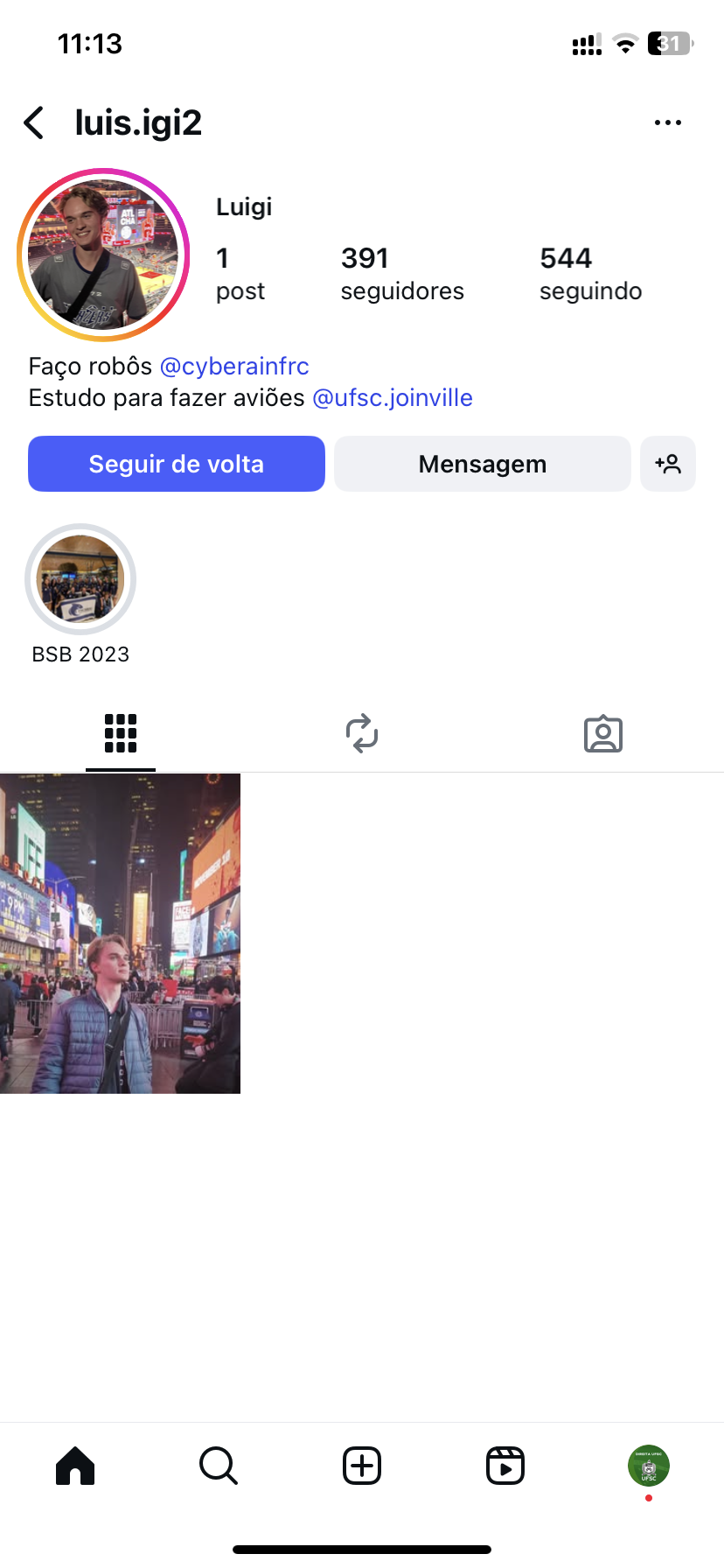Create a new post with plus icon
The width and height of the screenshot is (724, 1568).
(x=362, y=1466)
